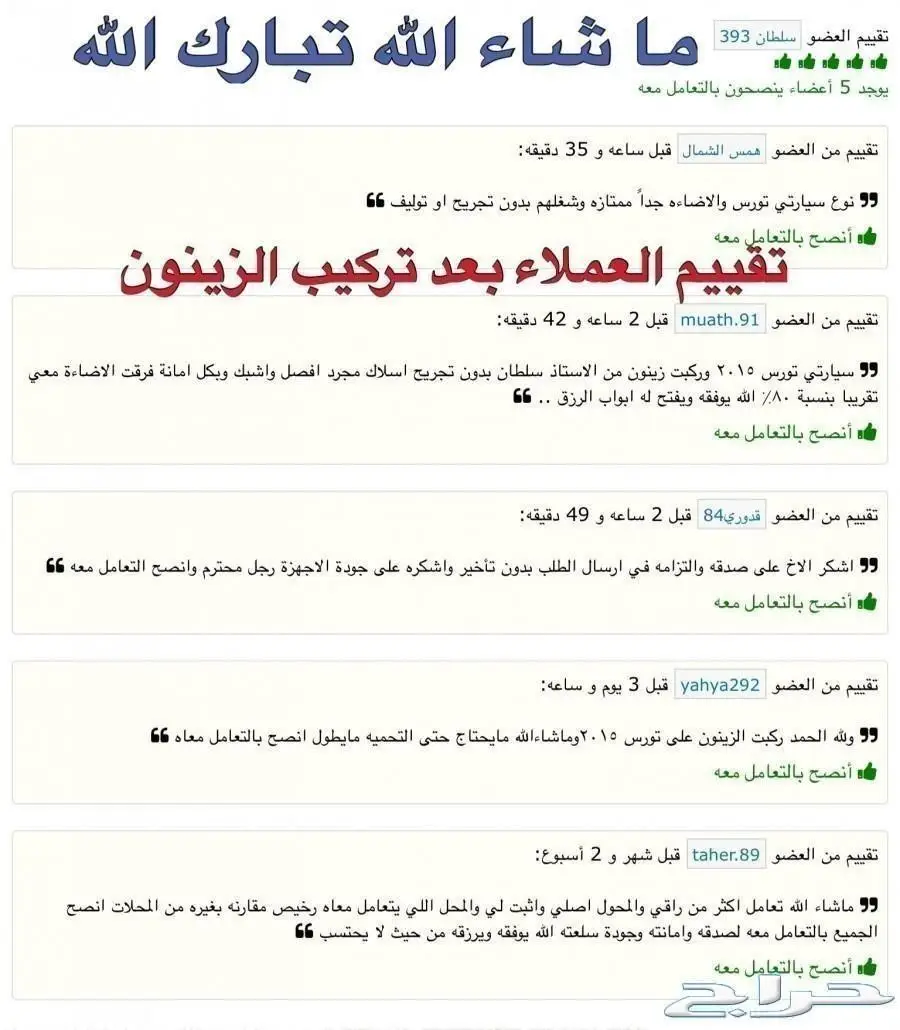The height and width of the screenshot is (1030, 900).
Task: Click the middle thumbs-up icon at the top
Action: pyautogui.click(x=832, y=62)
